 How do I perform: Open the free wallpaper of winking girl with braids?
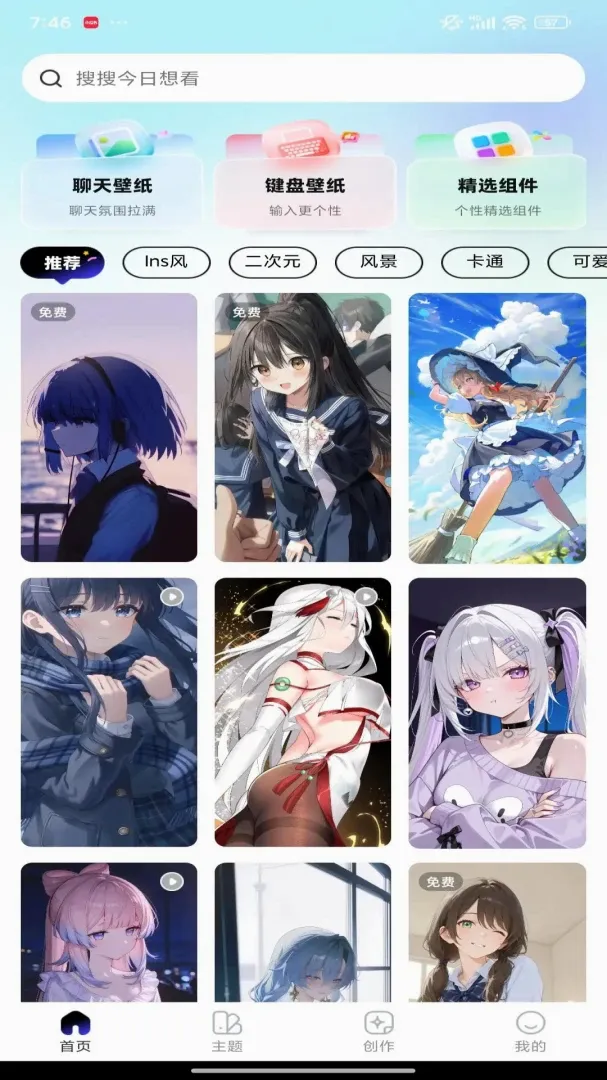pyautogui.click(x=497, y=933)
